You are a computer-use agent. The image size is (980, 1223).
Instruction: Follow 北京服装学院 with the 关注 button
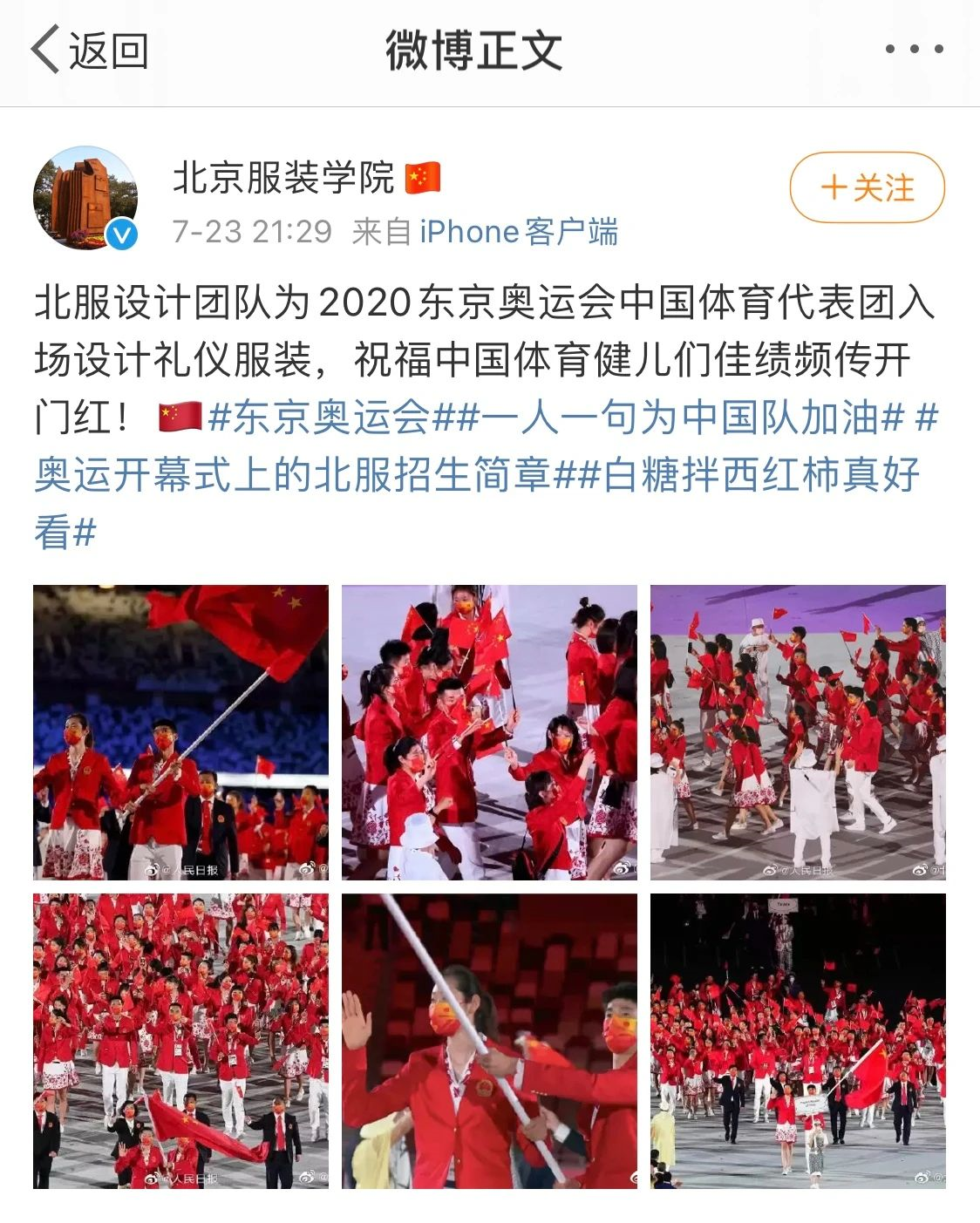(x=867, y=187)
